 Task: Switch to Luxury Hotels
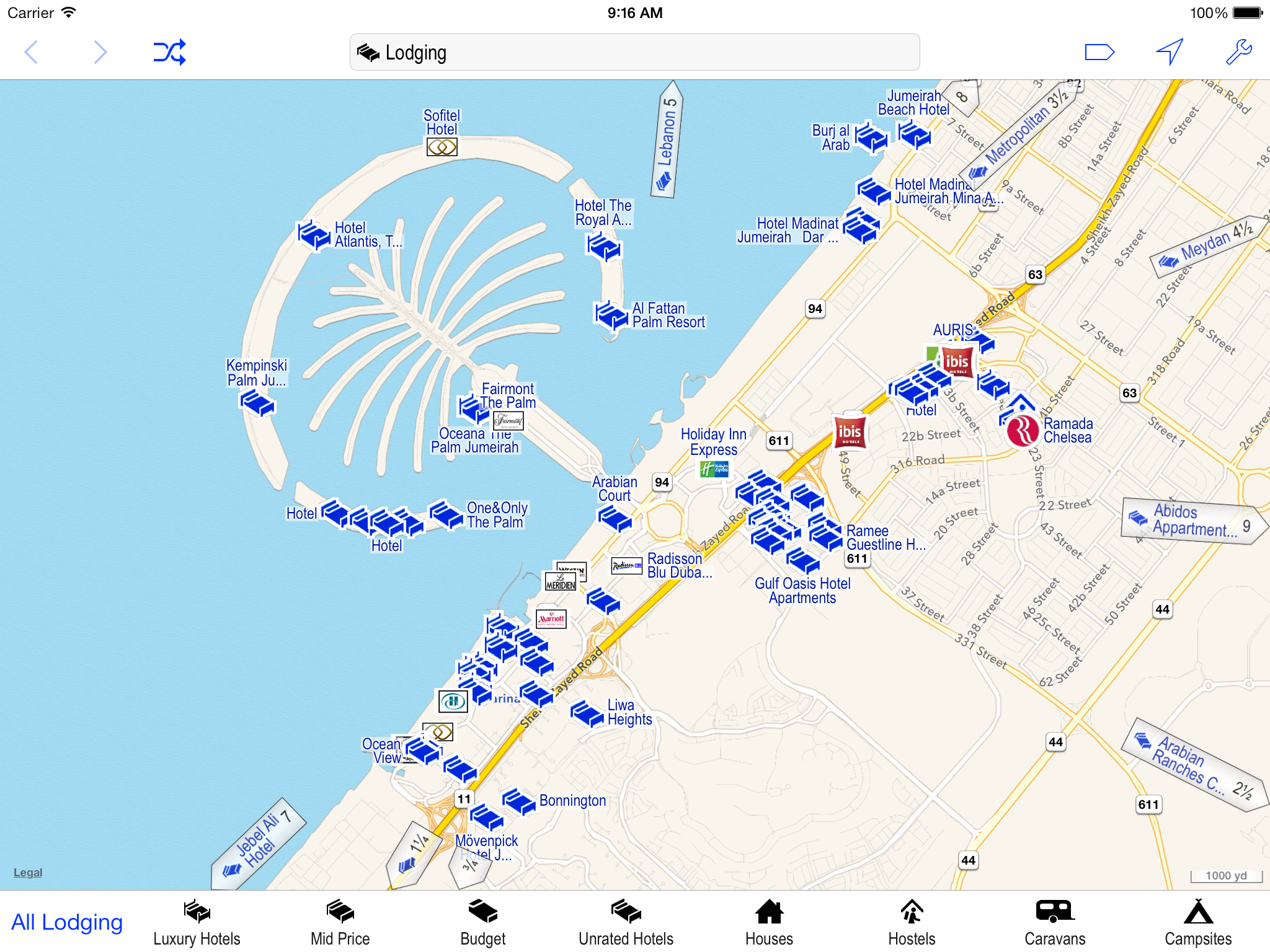tap(197, 923)
